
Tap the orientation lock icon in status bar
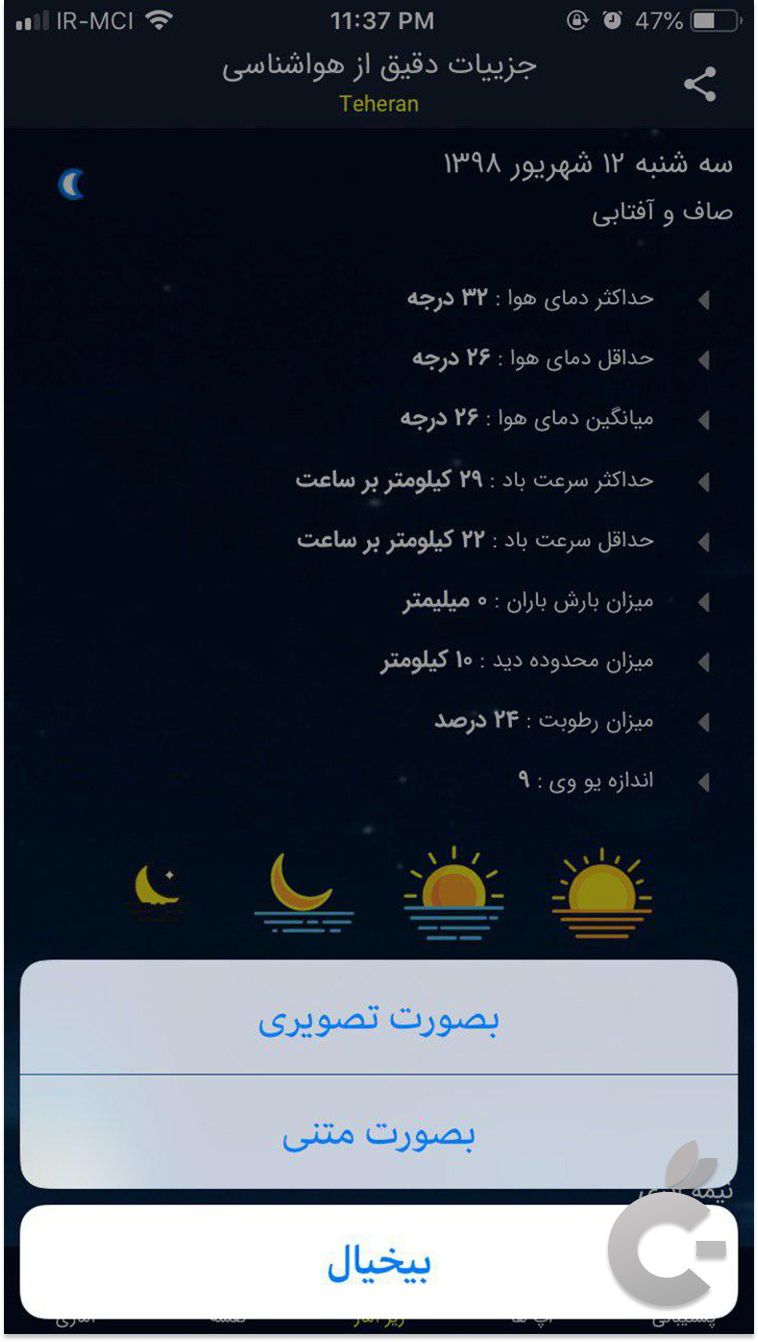[577, 19]
